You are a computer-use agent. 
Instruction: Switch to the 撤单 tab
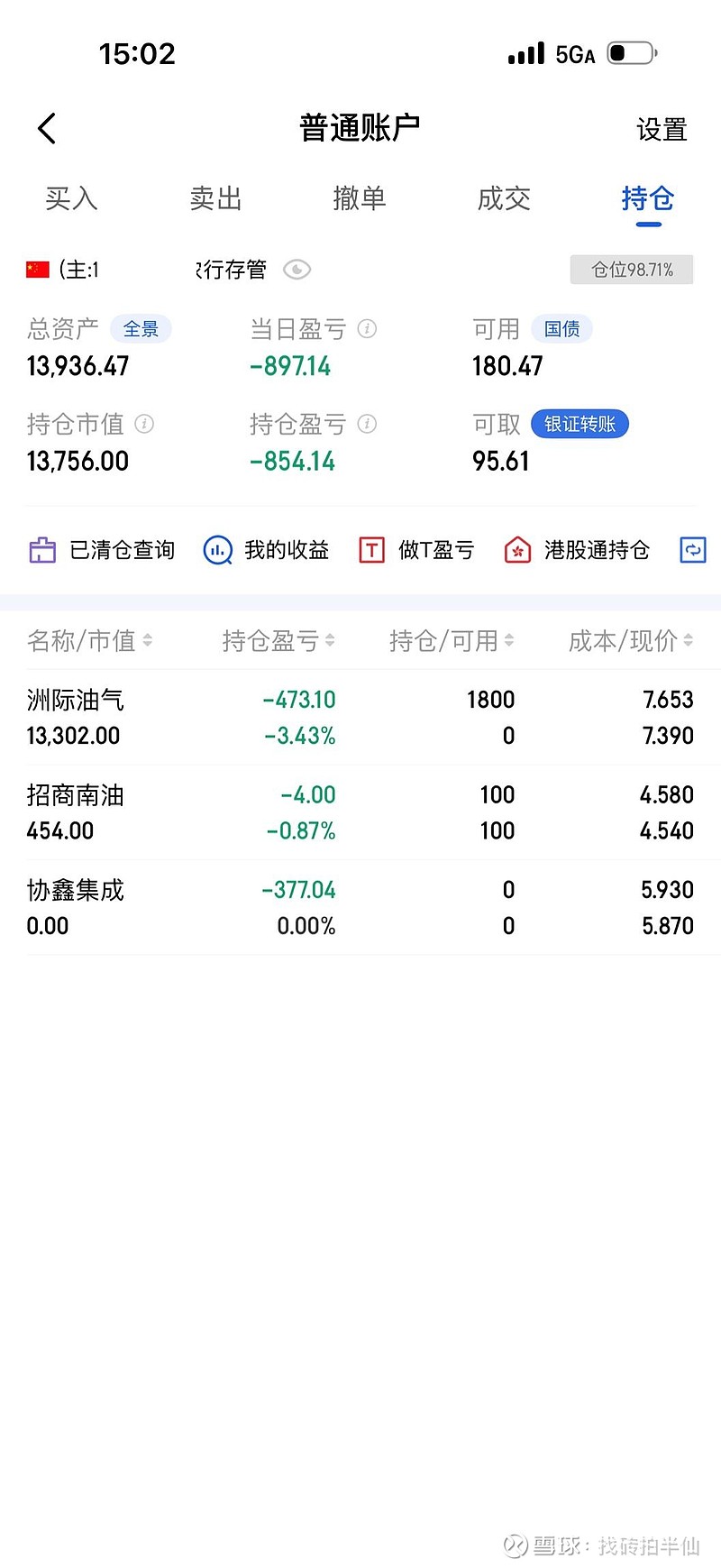pos(360,198)
